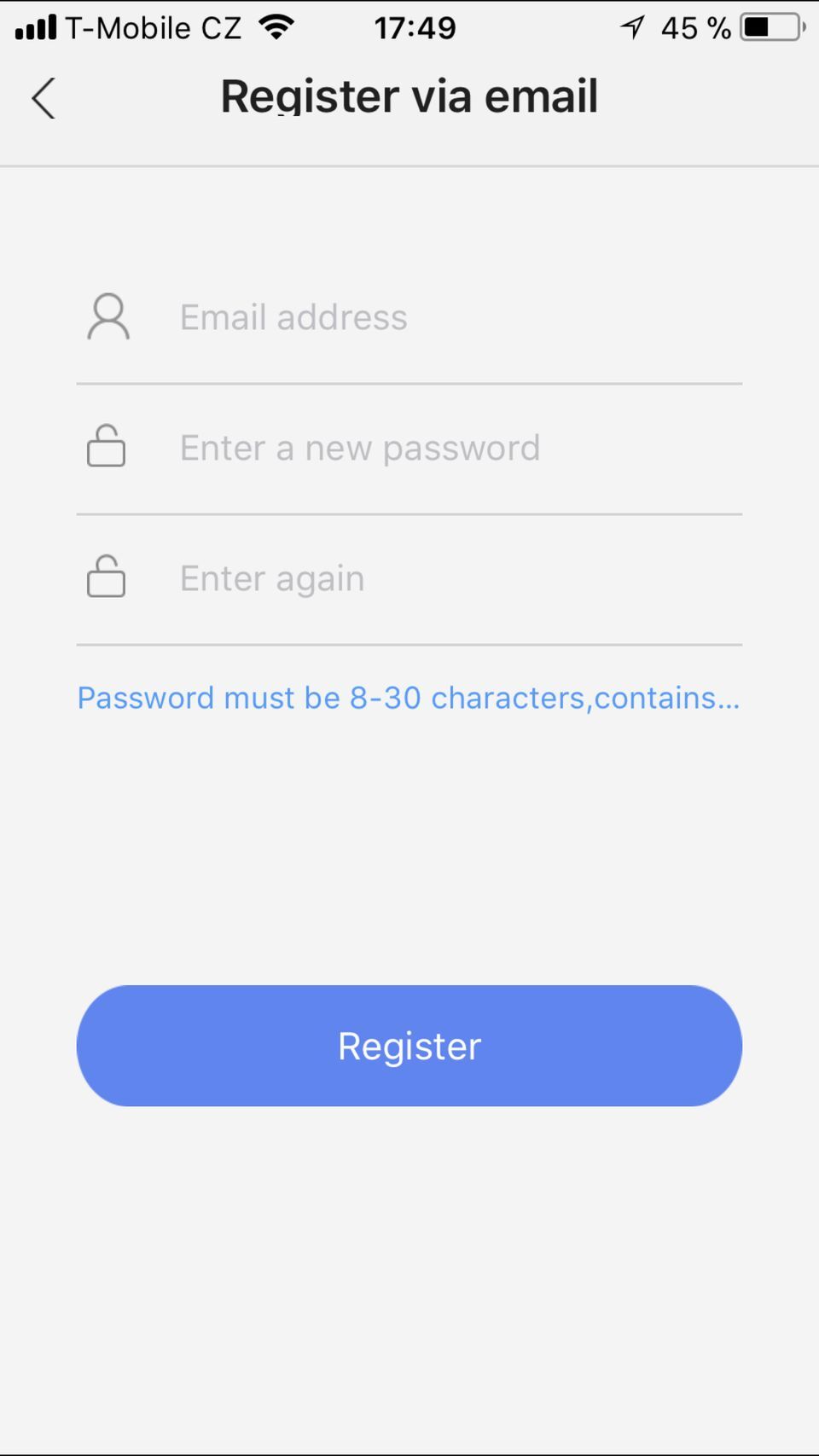Tap the Enter a new password field
This screenshot has width=819, height=1456.
[444, 448]
